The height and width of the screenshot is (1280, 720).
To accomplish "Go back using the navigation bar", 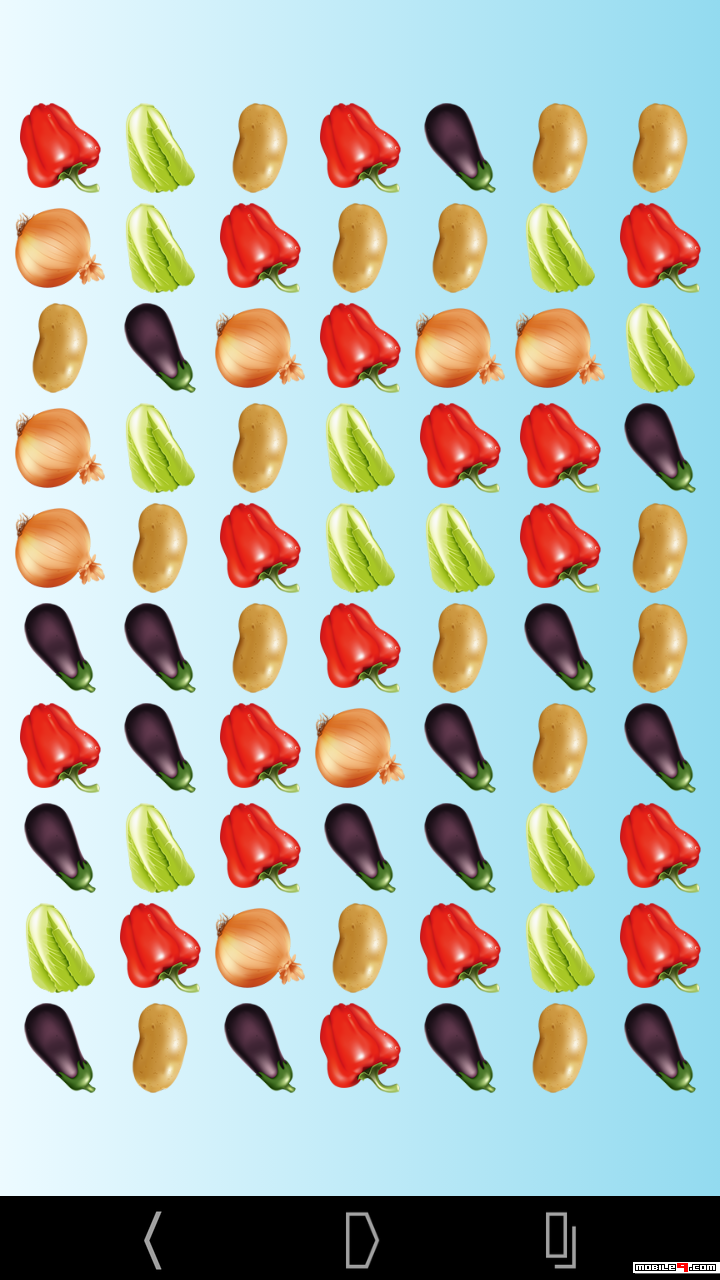I will point(152,1240).
